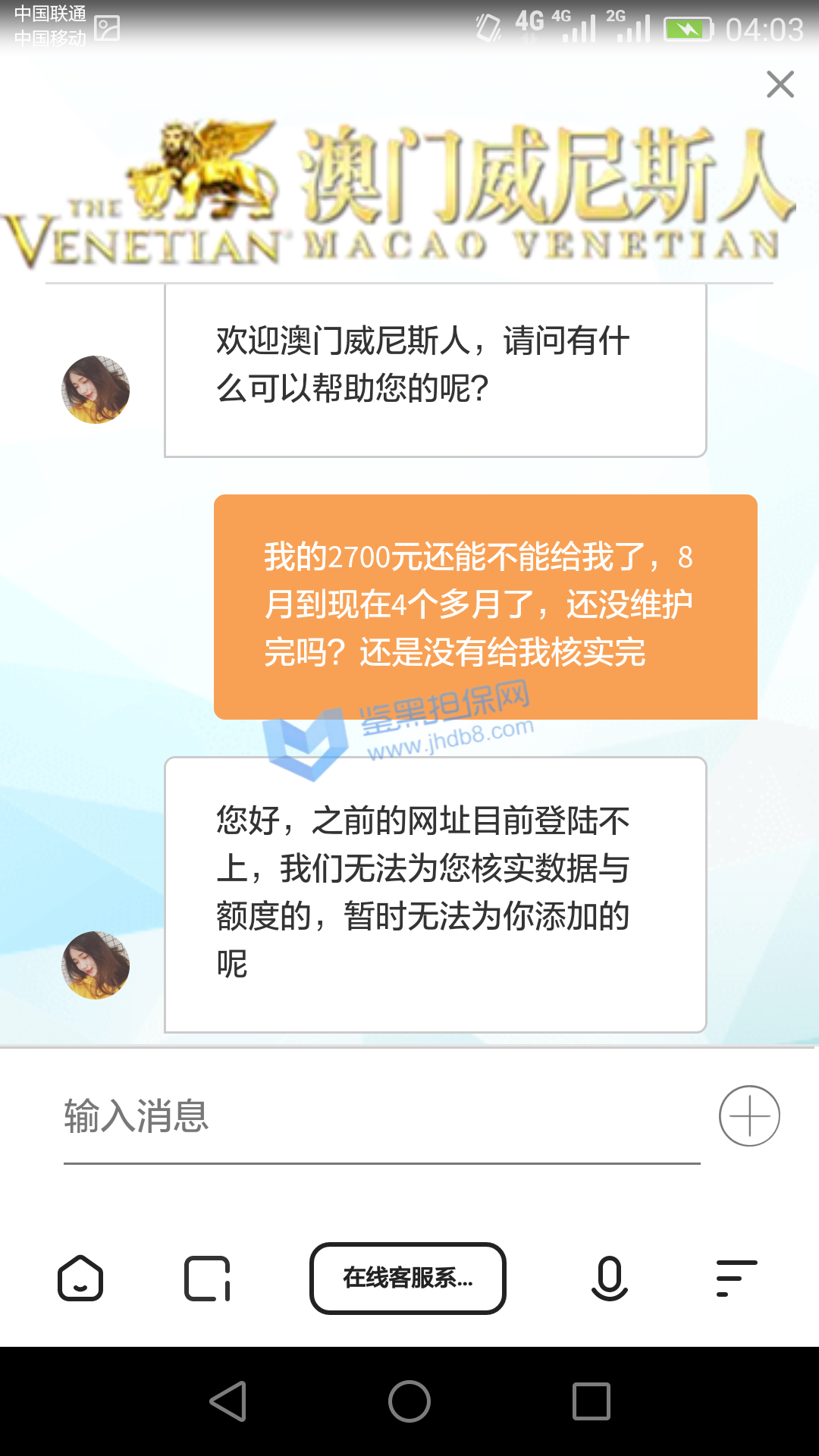This screenshot has width=819, height=1456.
Task: Open the browser menu icon
Action: click(x=736, y=1279)
